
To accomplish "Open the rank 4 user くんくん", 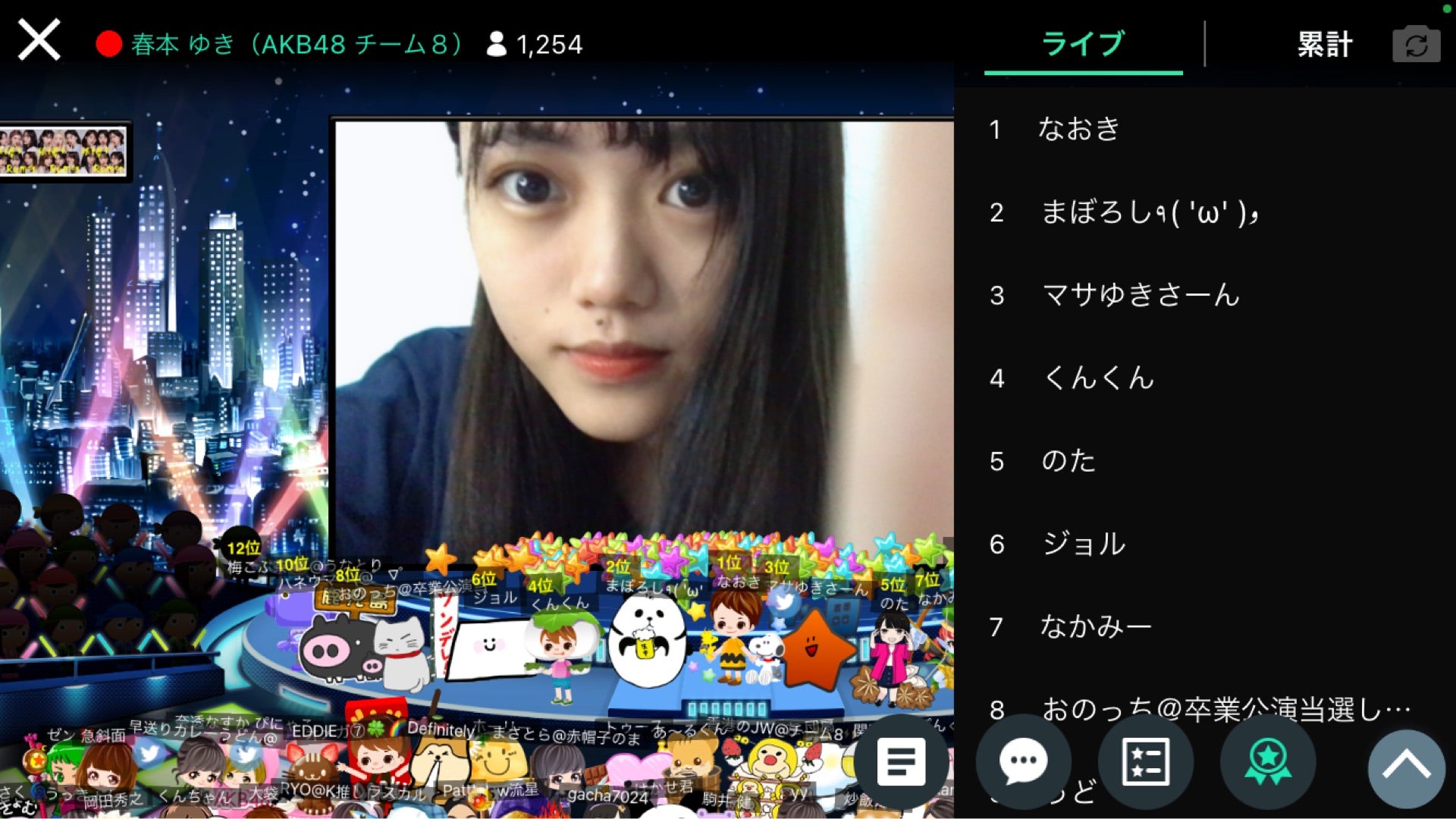I will tap(1098, 378).
